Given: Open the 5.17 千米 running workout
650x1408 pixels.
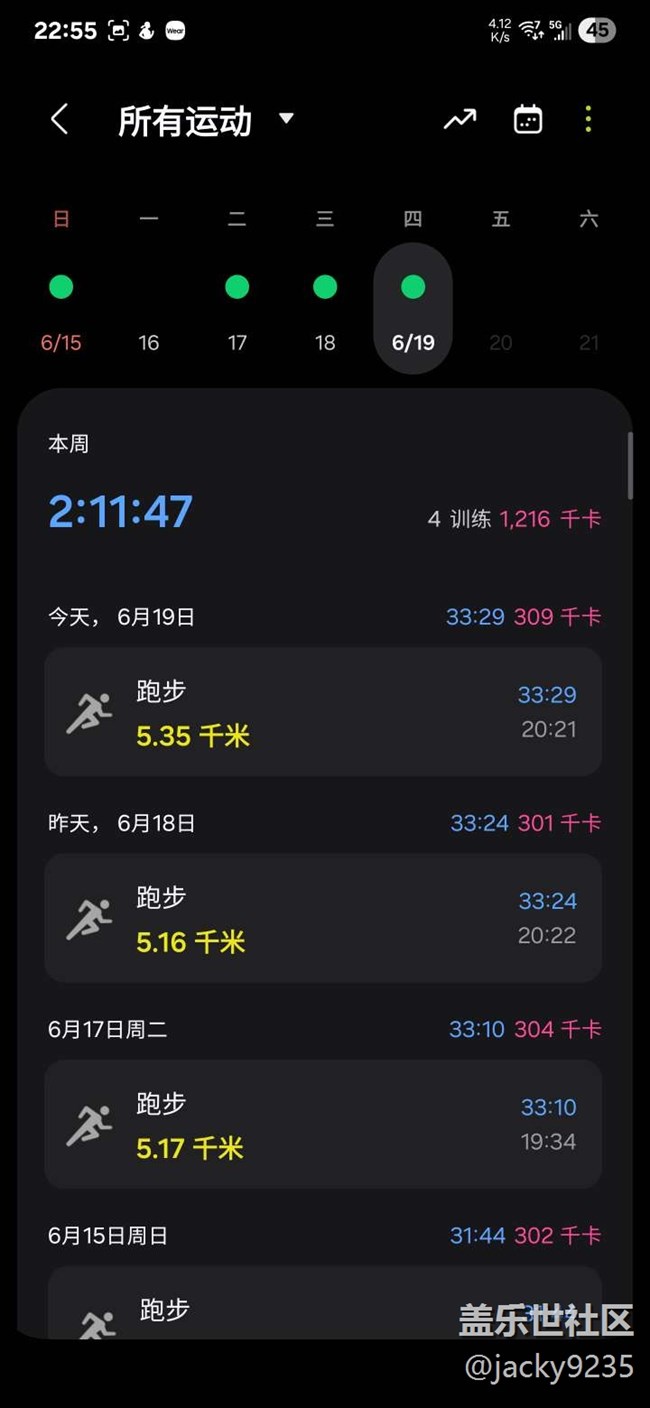Looking at the screenshot, I should (x=323, y=1124).
